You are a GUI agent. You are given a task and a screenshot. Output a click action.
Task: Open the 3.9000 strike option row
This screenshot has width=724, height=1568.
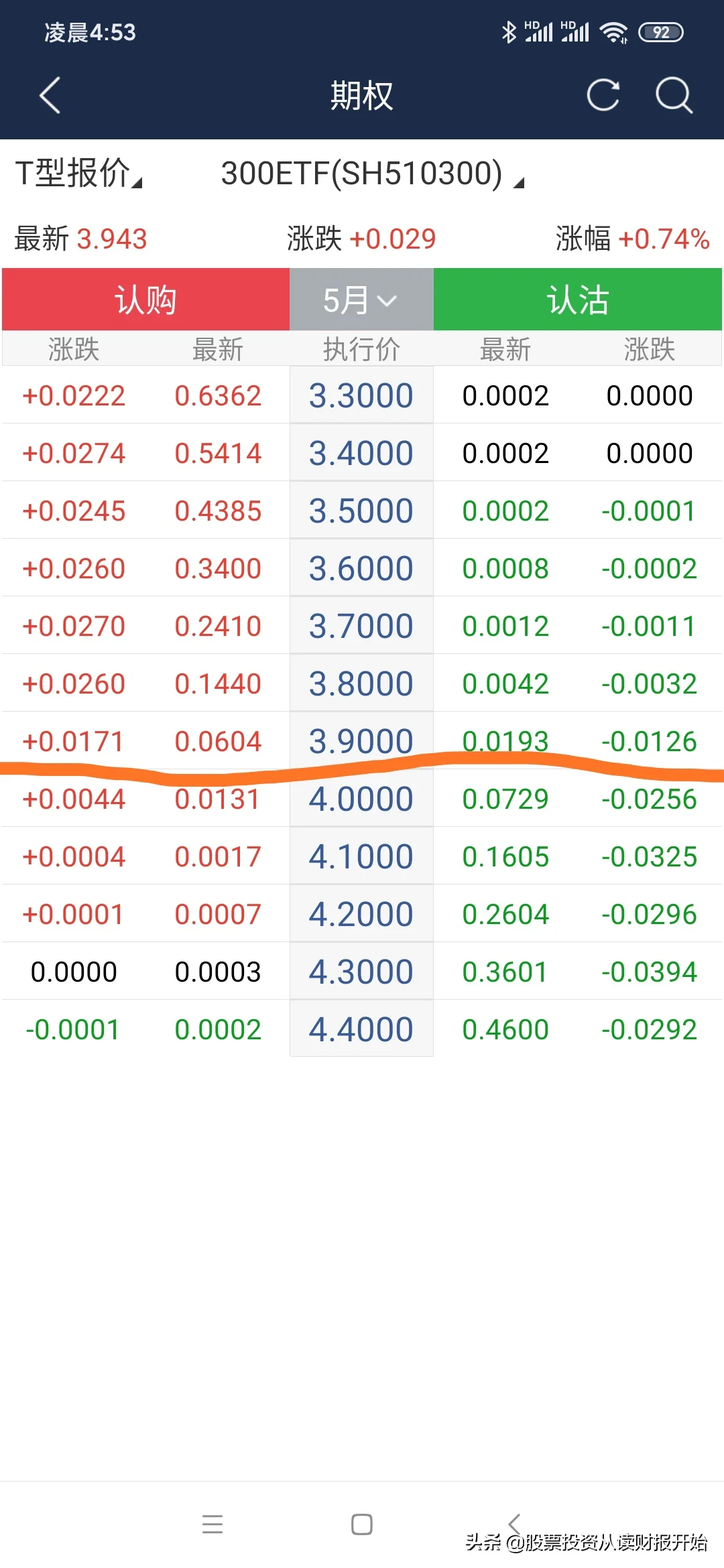coord(361,740)
